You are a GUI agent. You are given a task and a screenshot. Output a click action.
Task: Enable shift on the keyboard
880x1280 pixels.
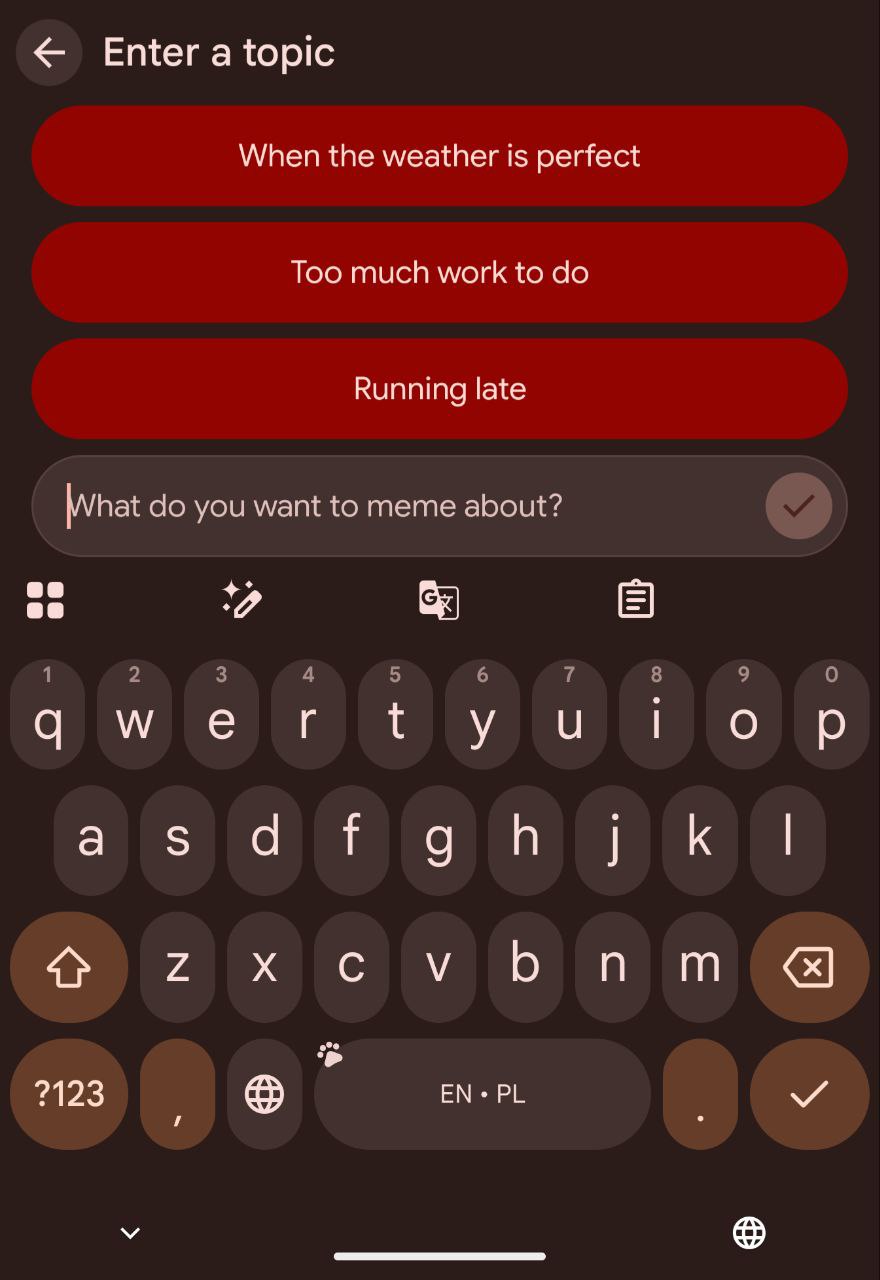pyautogui.click(x=68, y=967)
